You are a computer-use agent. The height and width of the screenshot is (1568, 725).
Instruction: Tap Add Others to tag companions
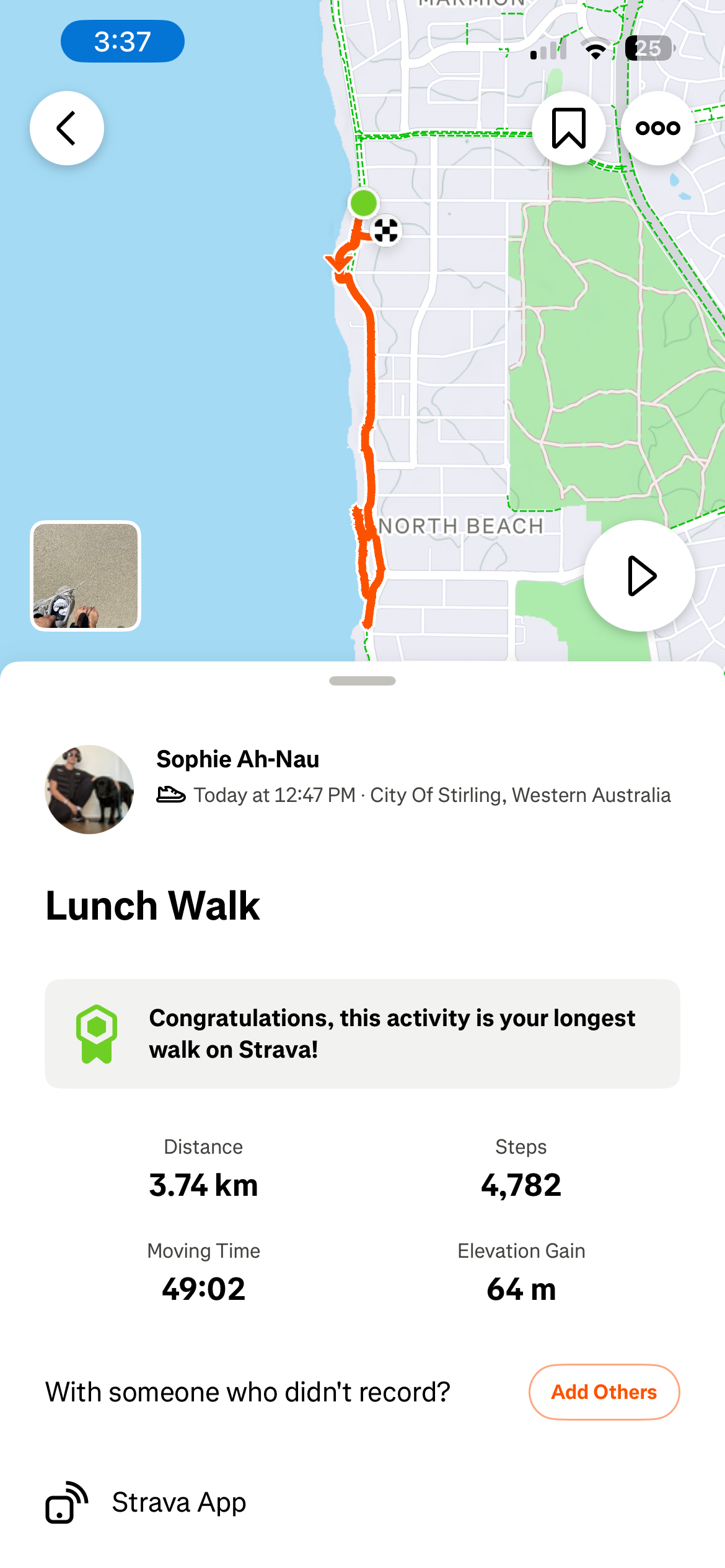pyautogui.click(x=604, y=1392)
